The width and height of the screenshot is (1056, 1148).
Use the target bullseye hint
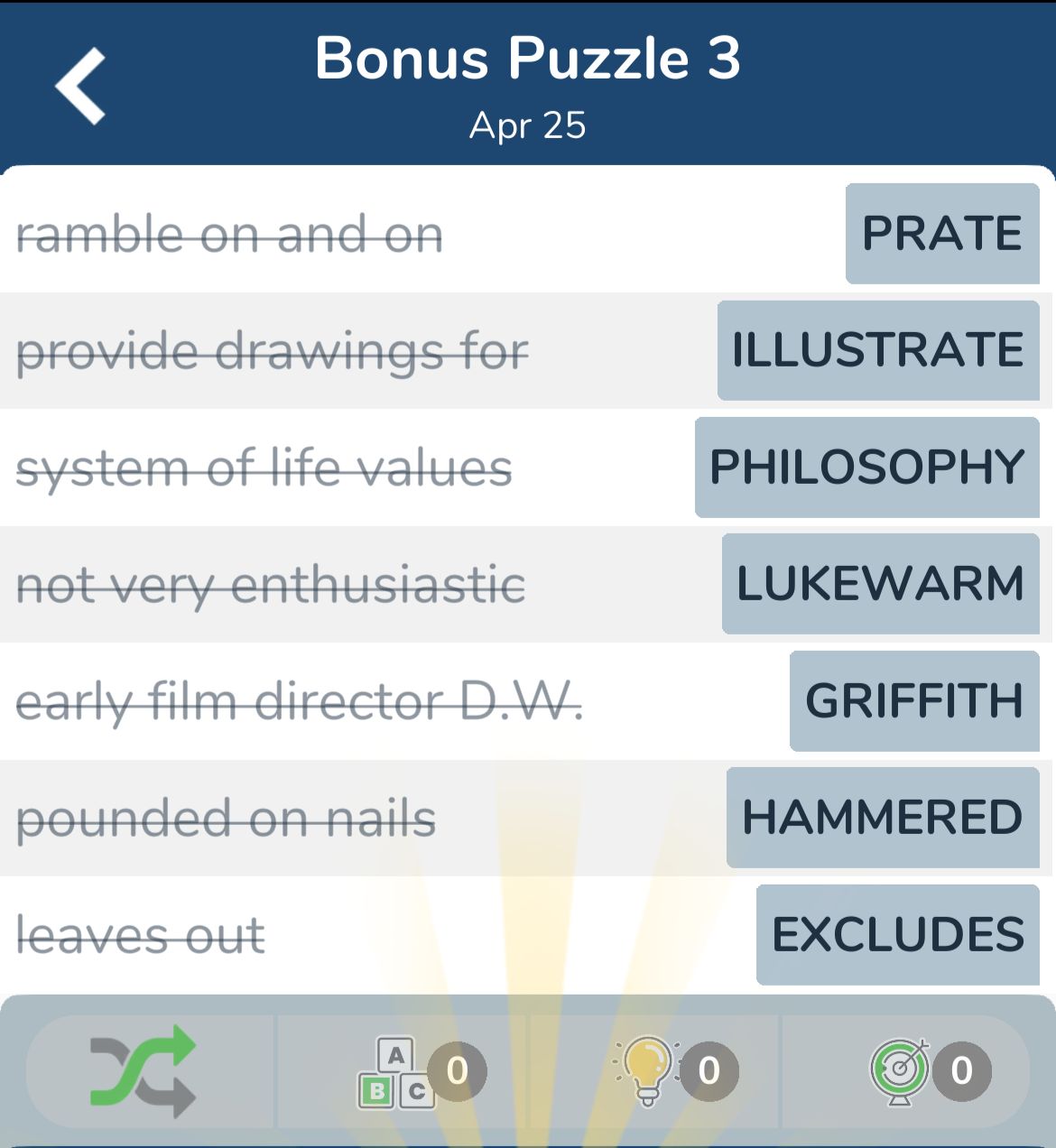[x=901, y=1071]
